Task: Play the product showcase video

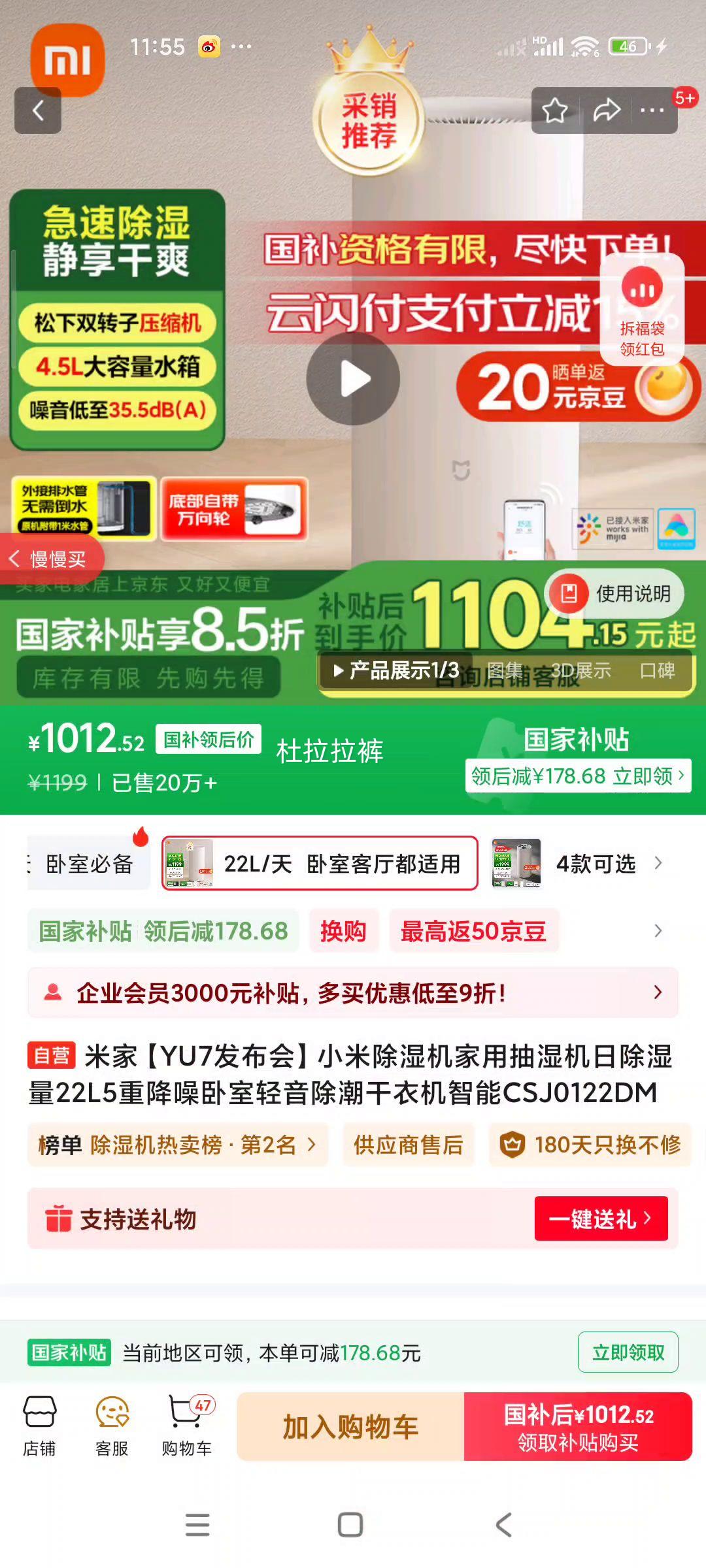Action: [353, 379]
